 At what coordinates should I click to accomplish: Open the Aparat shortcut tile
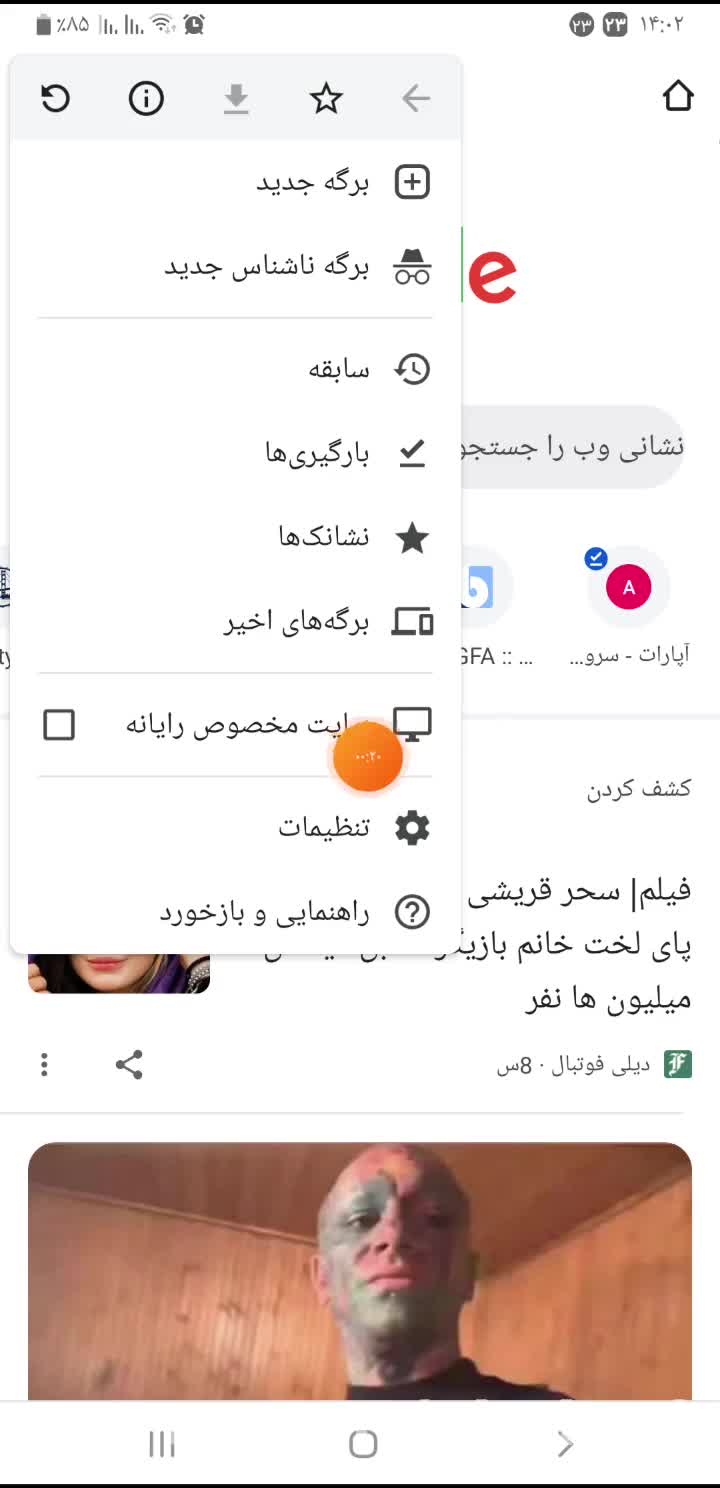point(628,588)
